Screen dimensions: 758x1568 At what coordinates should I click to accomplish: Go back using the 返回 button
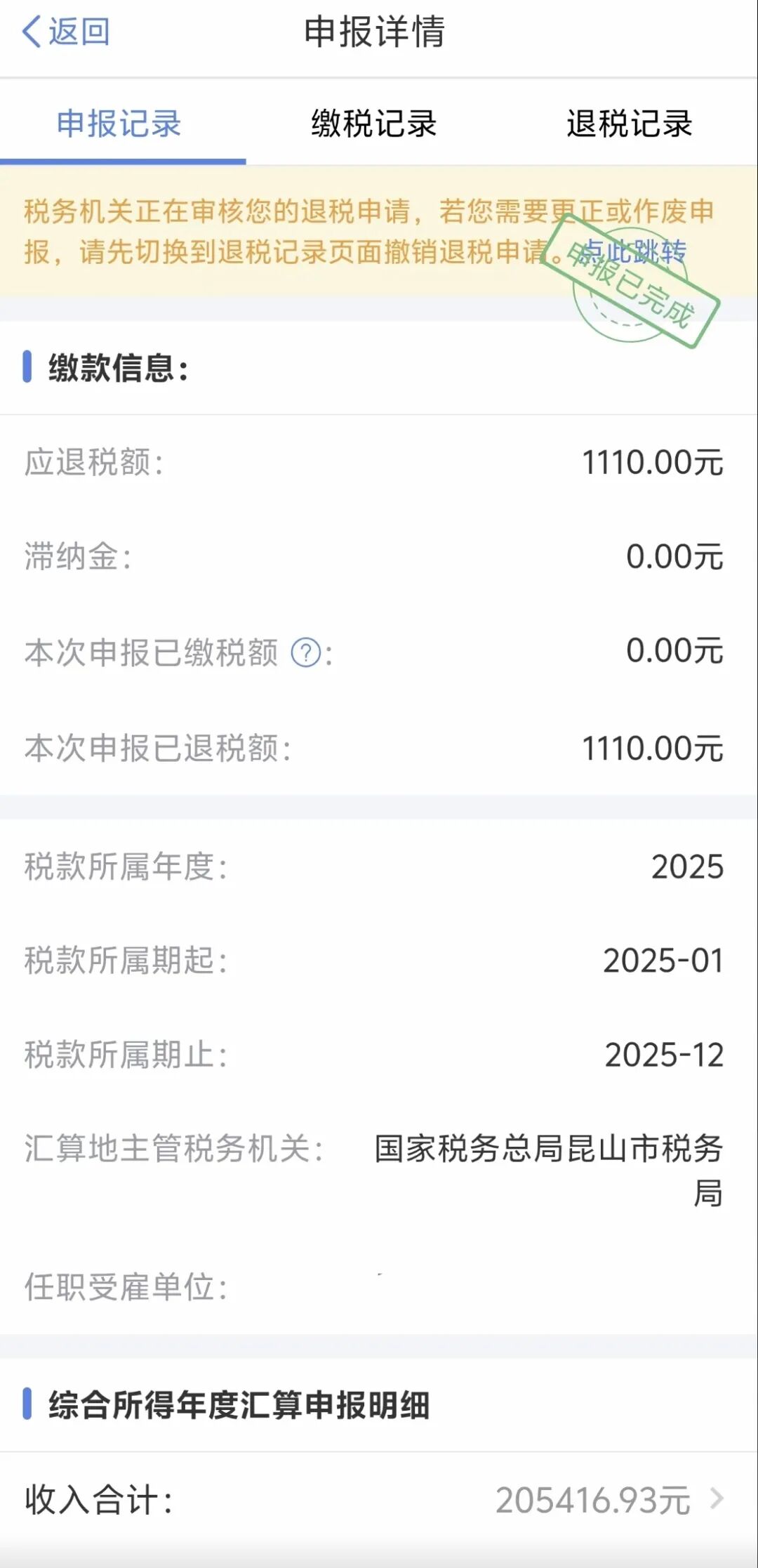coord(65,32)
